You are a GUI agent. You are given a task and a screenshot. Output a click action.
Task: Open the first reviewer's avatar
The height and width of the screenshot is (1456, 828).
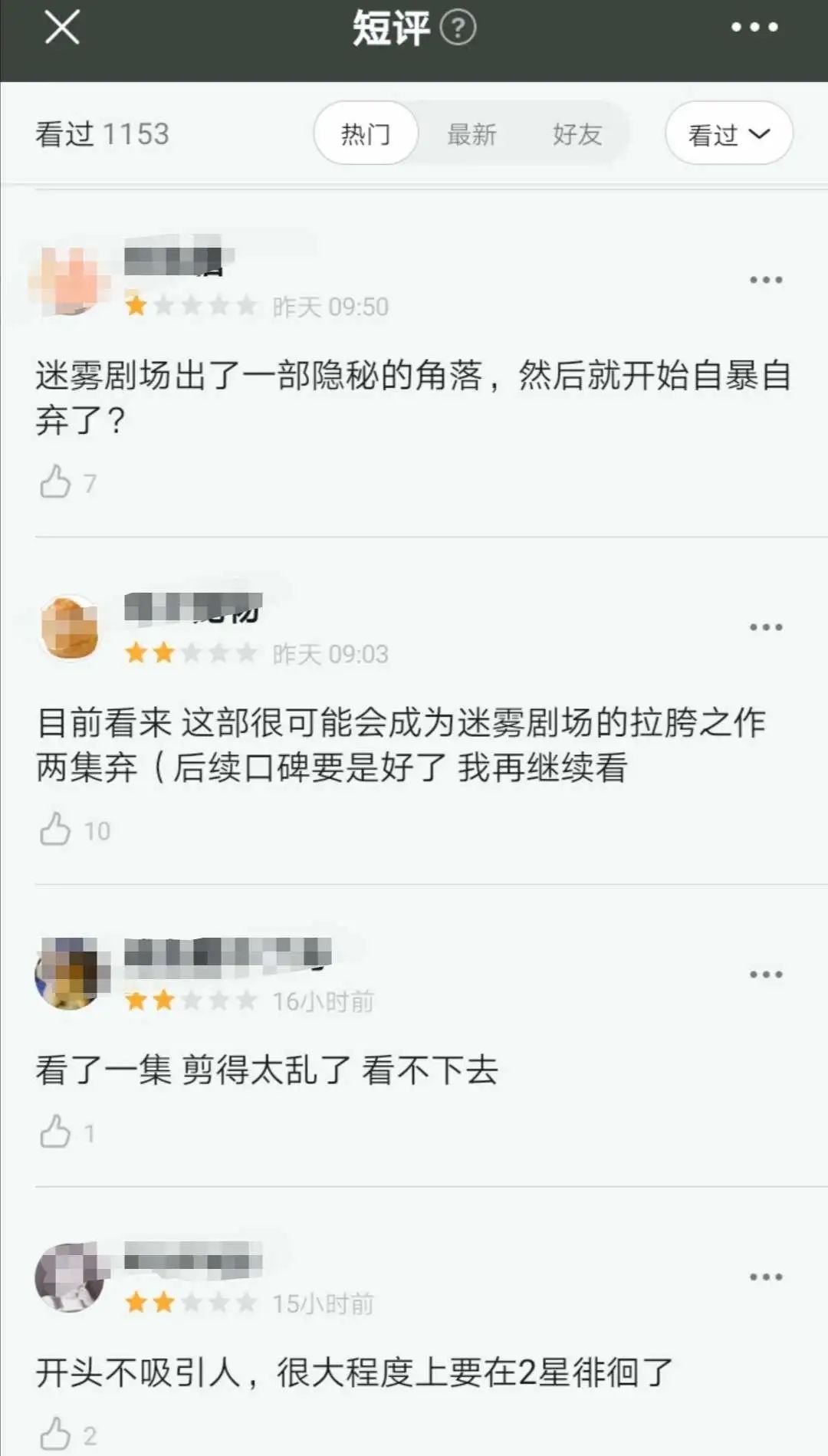tap(69, 278)
